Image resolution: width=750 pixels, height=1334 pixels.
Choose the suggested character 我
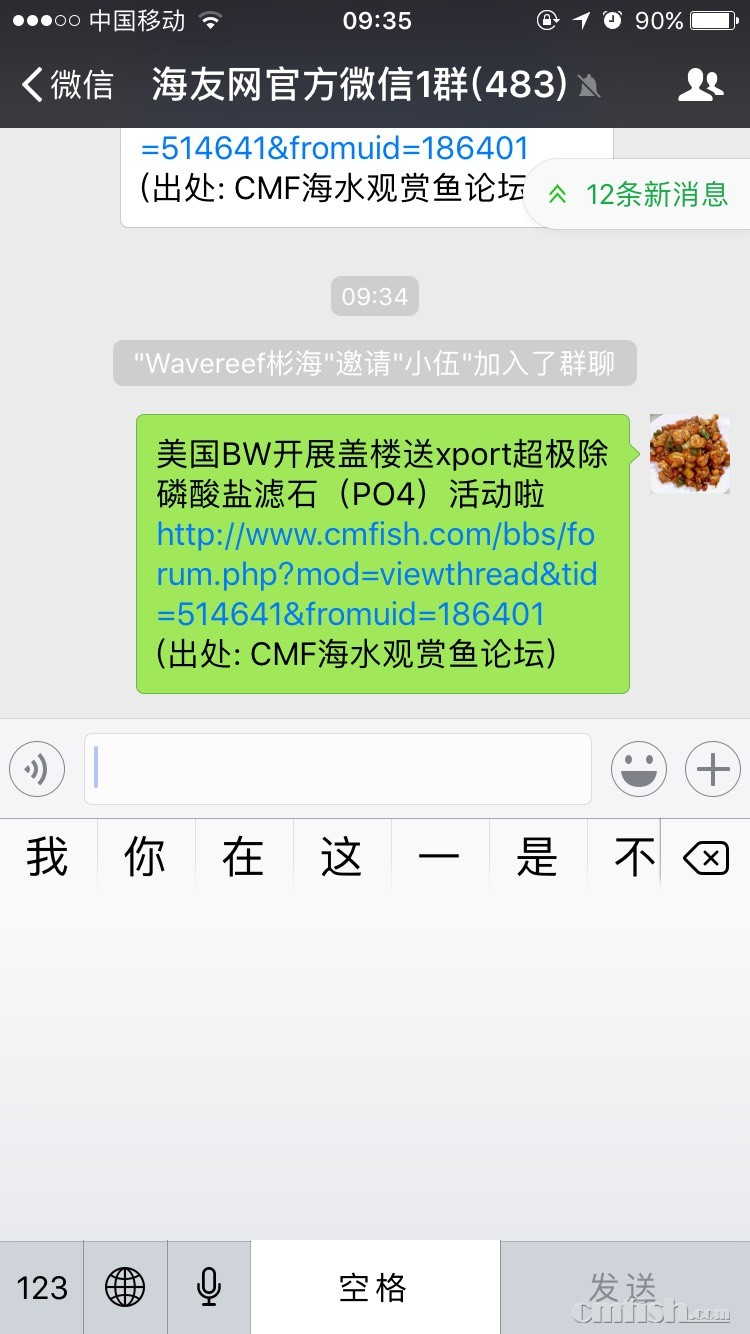point(47,858)
